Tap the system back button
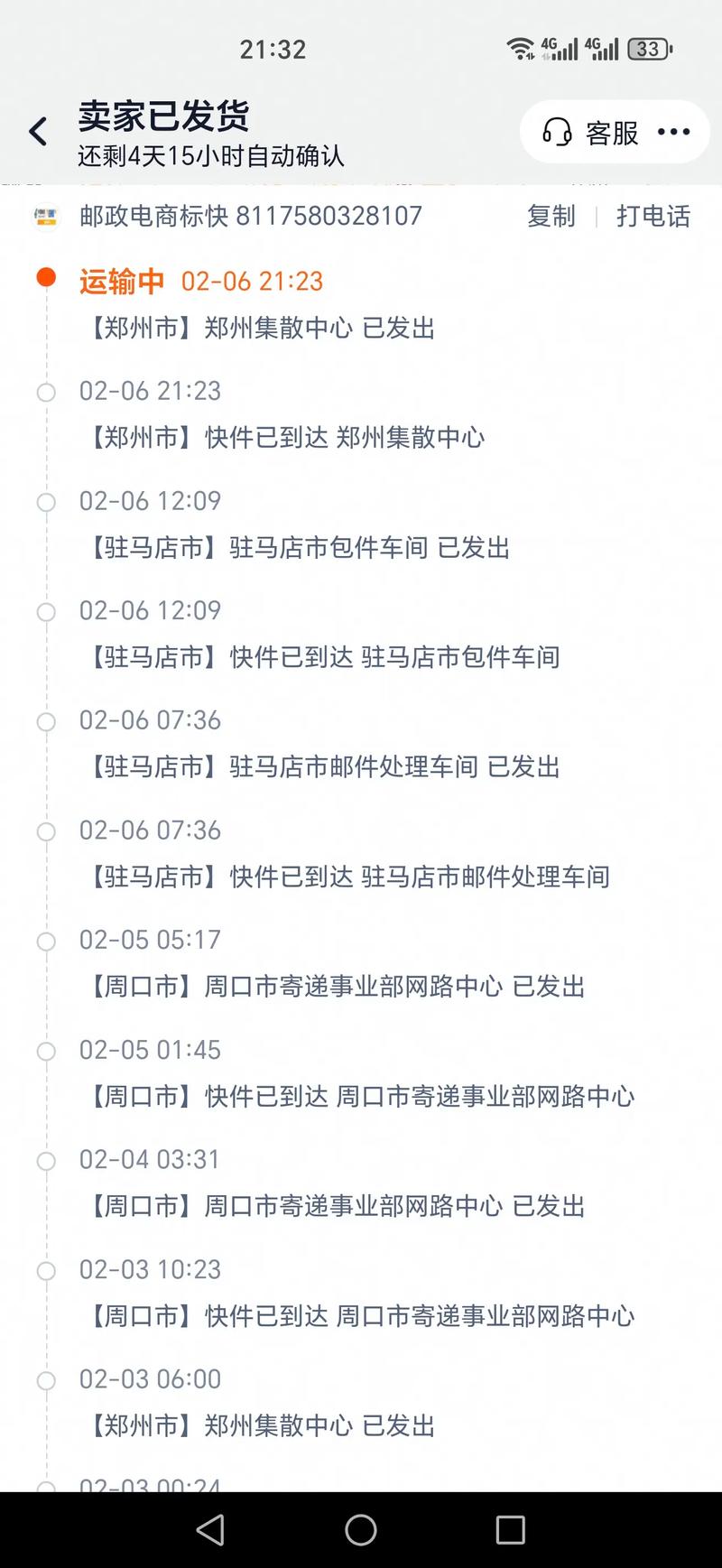The height and width of the screenshot is (1568, 722). pyautogui.click(x=210, y=1529)
